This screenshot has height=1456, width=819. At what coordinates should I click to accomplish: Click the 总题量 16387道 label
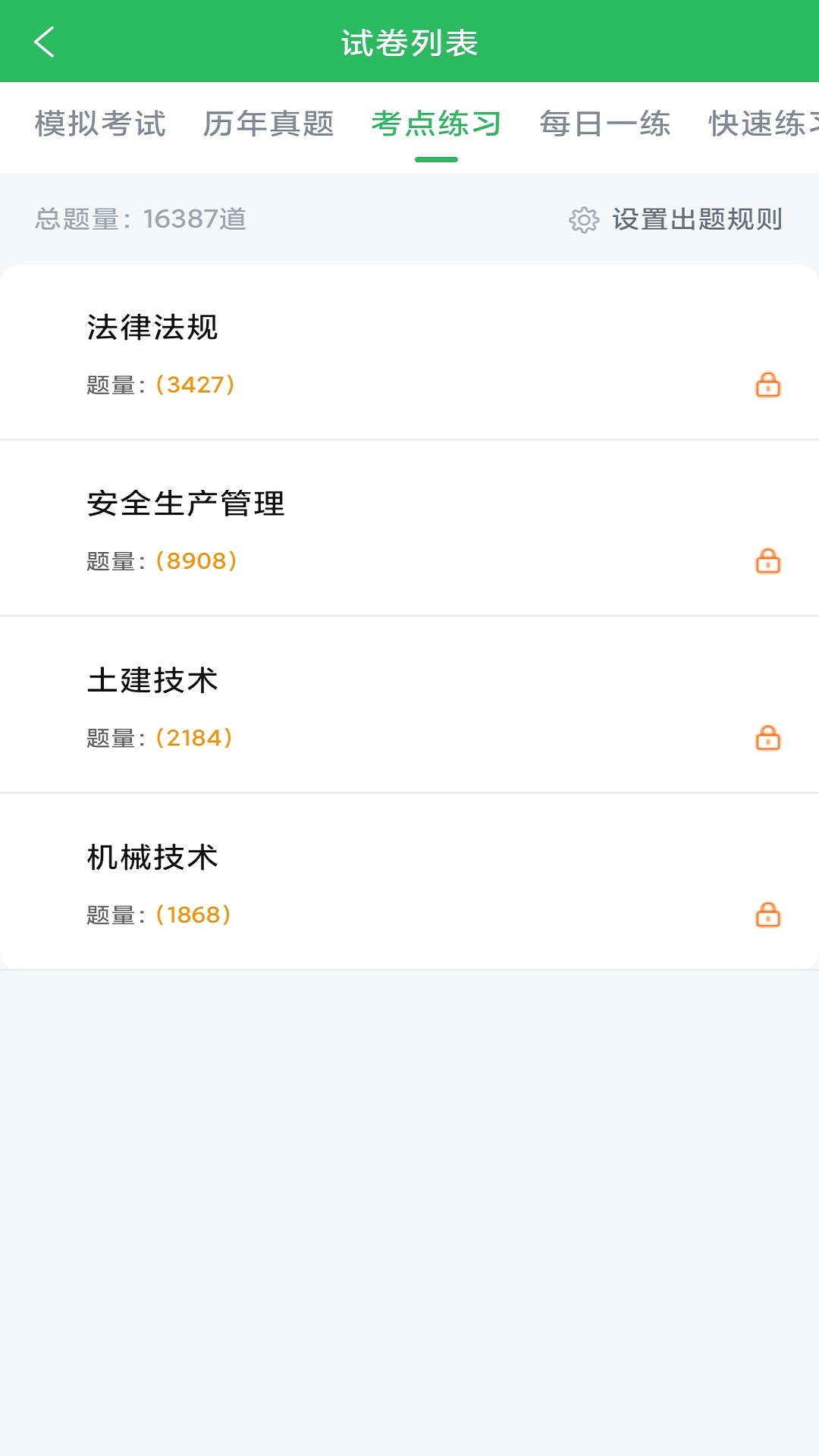(x=140, y=220)
